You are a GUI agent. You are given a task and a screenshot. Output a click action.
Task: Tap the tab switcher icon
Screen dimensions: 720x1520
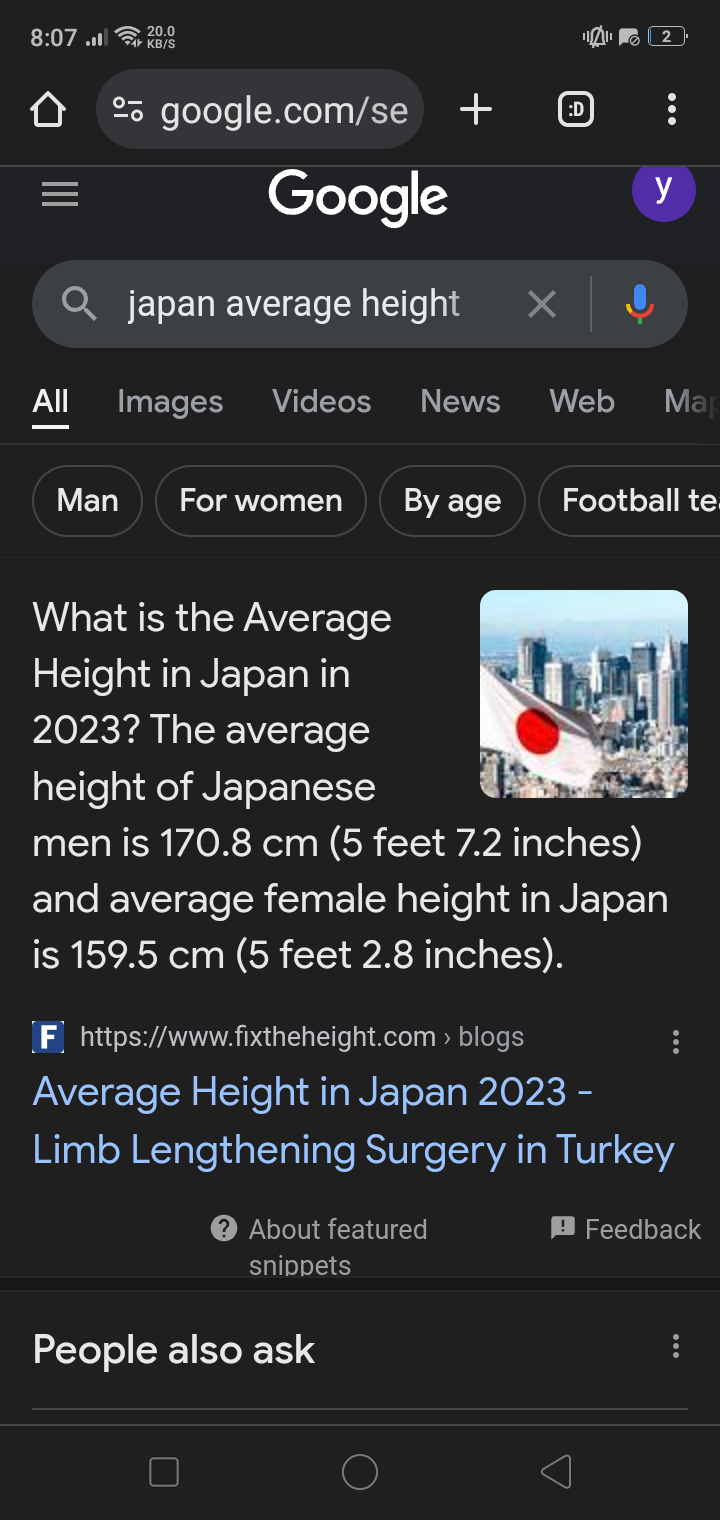pyautogui.click(x=575, y=110)
